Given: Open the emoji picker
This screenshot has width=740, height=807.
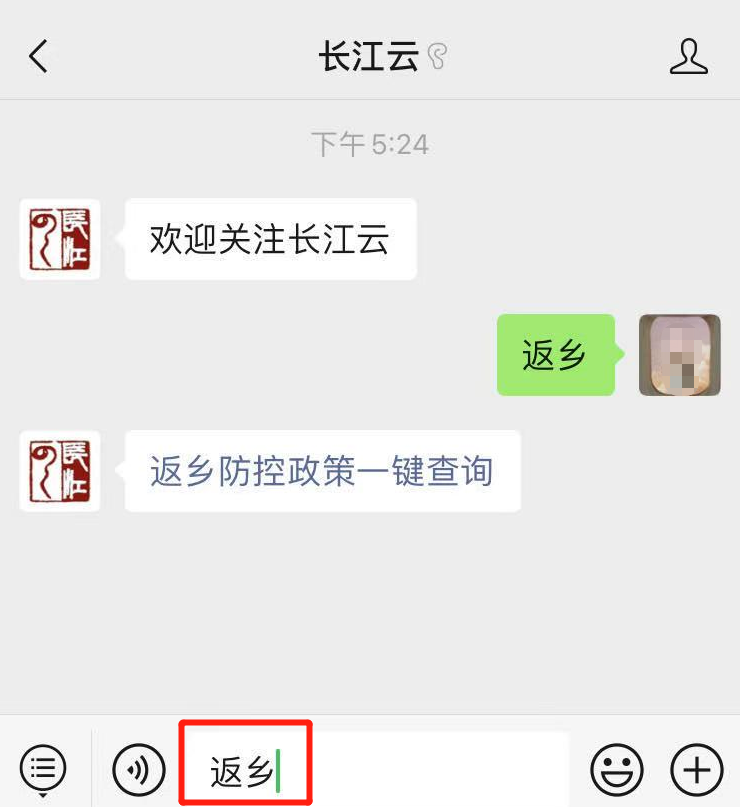Looking at the screenshot, I should coord(617,770).
